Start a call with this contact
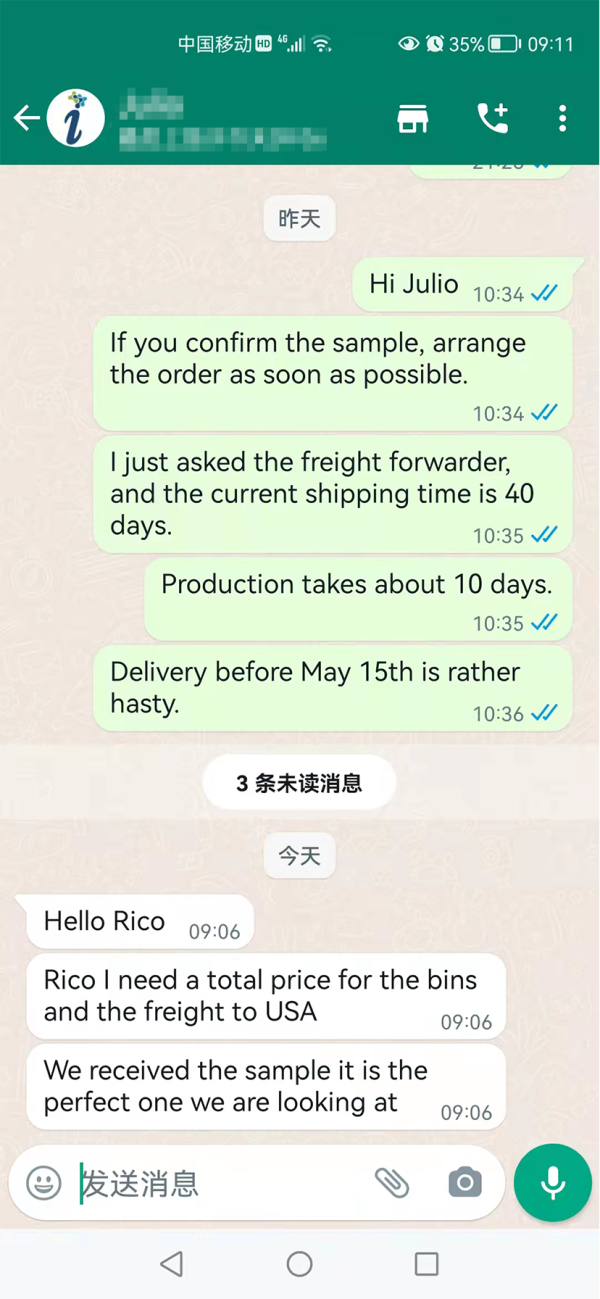This screenshot has width=600, height=1299. click(492, 118)
